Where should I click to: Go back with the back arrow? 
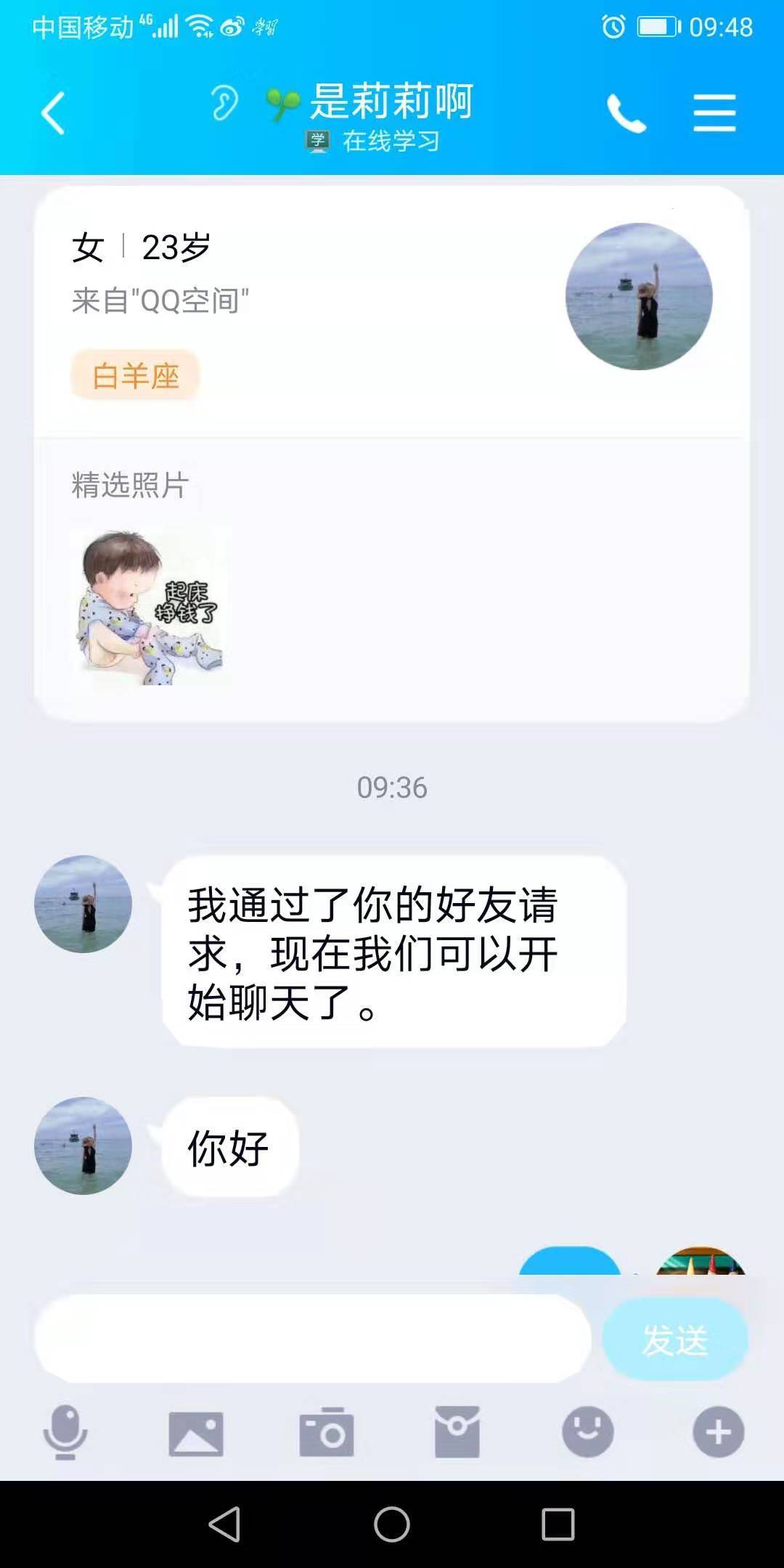pos(51,113)
